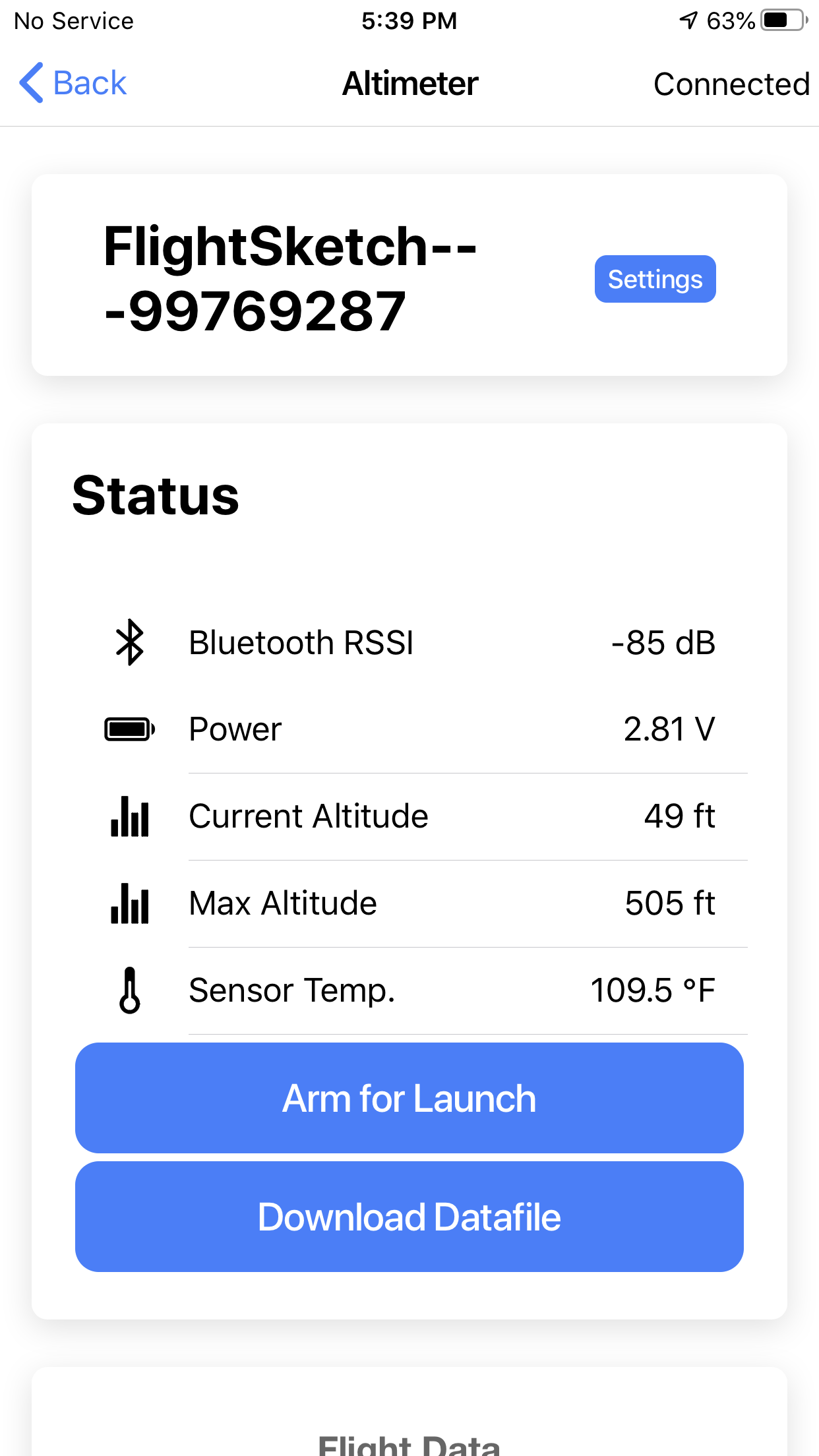Viewport: 819px width, 1456px height.
Task: Go back to the previous screen
Action: (73, 83)
